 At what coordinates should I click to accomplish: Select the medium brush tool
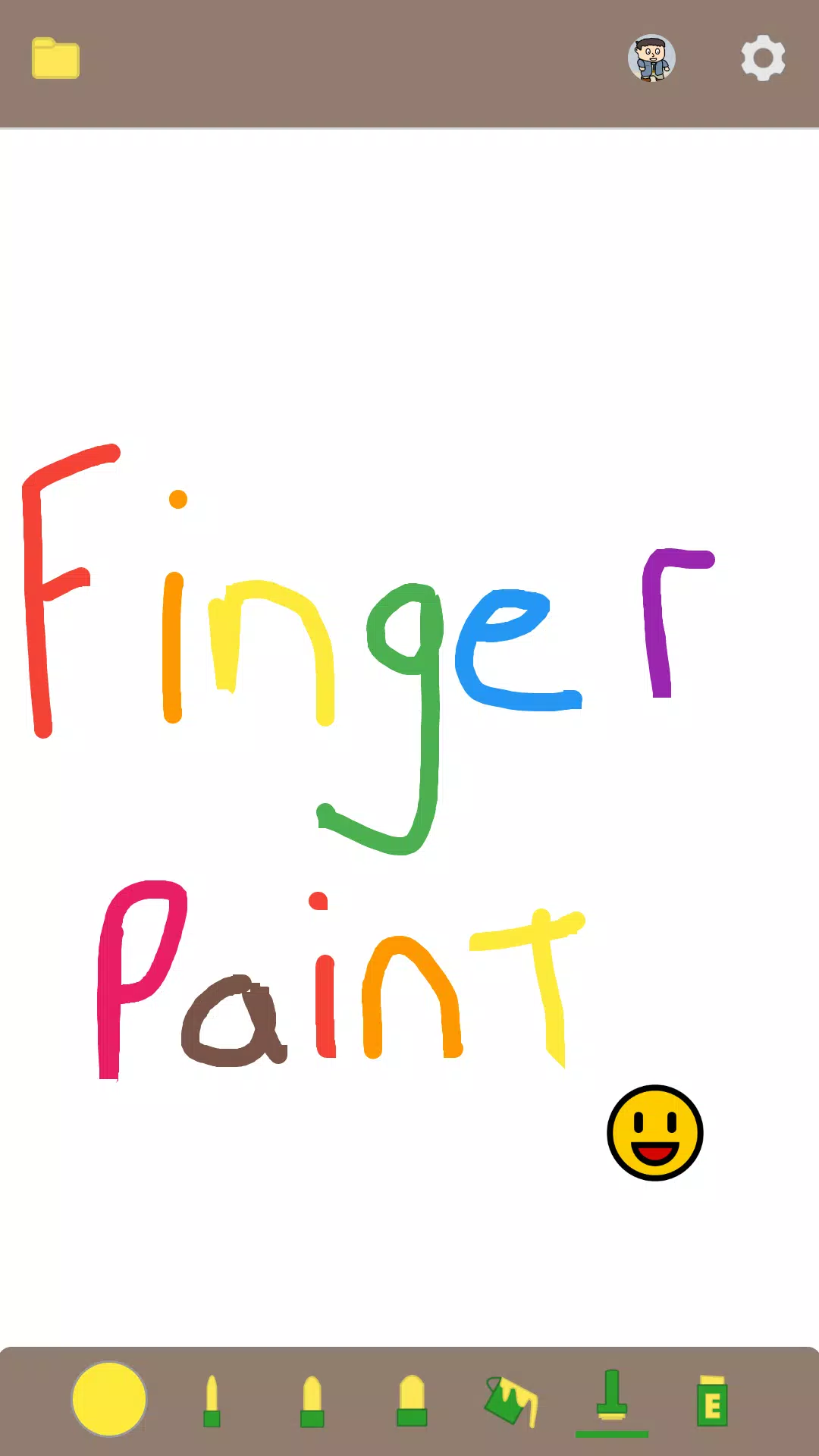[312, 1401]
